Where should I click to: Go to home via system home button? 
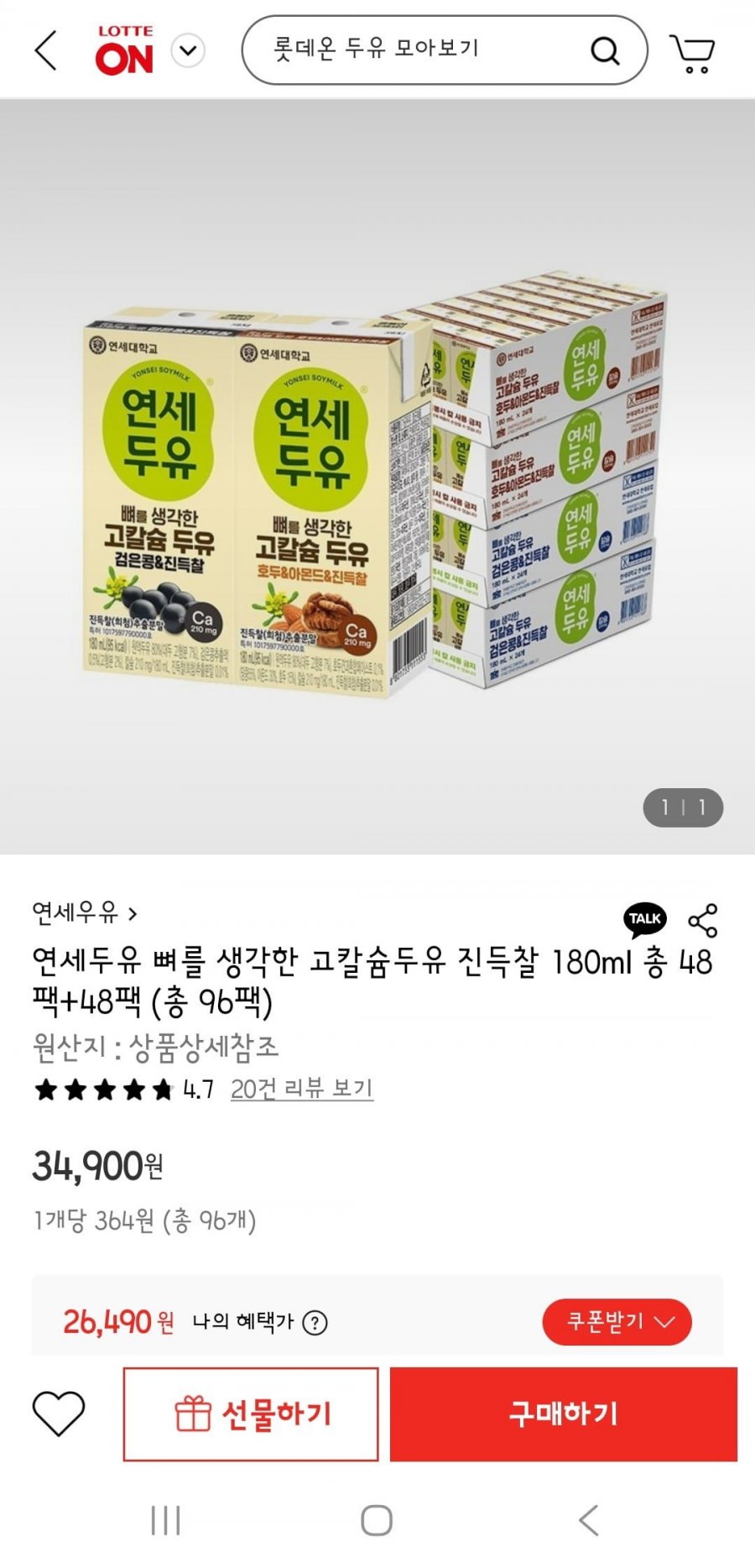[377, 1520]
